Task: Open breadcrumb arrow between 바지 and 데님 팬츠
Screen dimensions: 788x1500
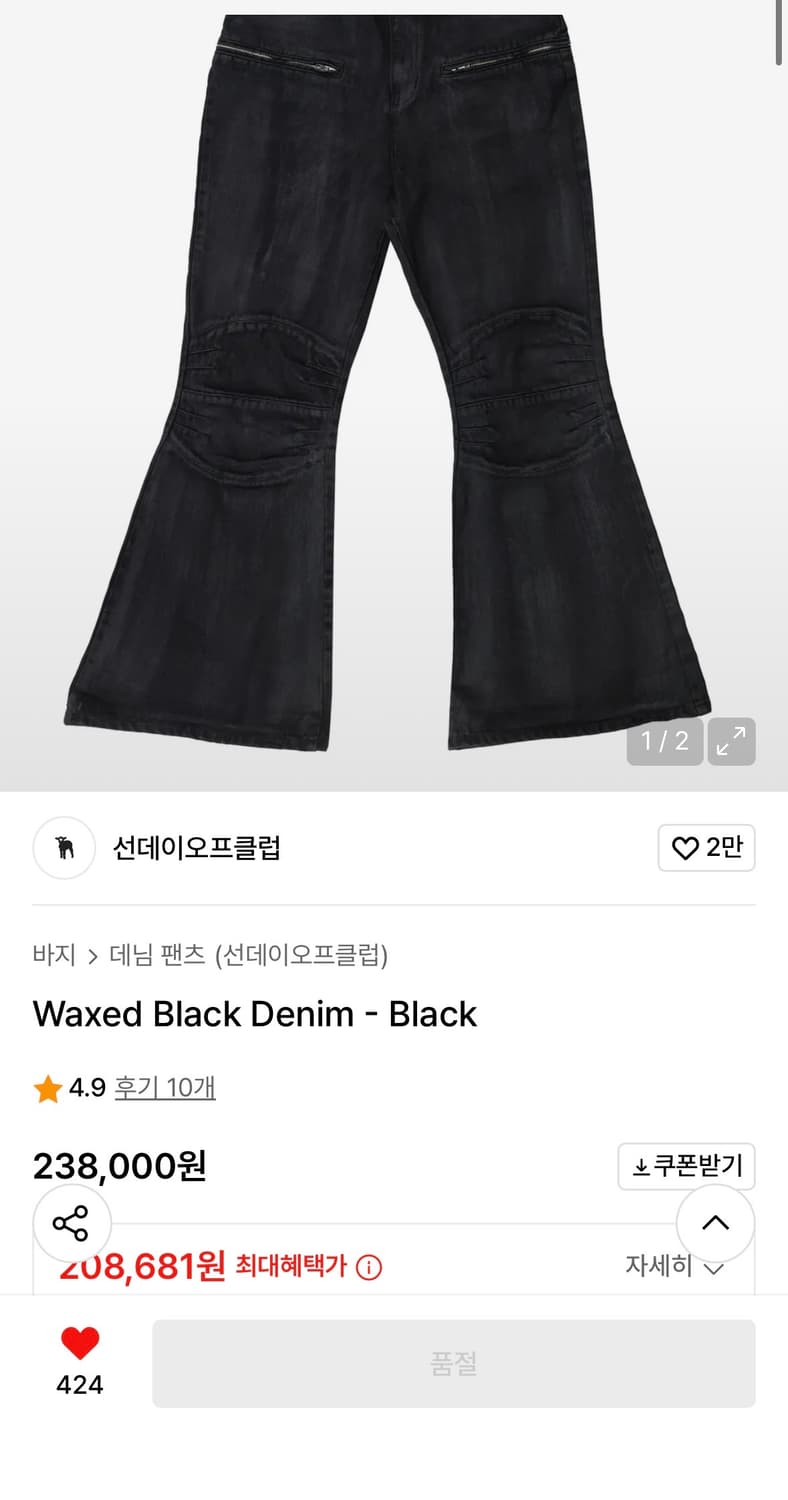Action: pos(95,955)
